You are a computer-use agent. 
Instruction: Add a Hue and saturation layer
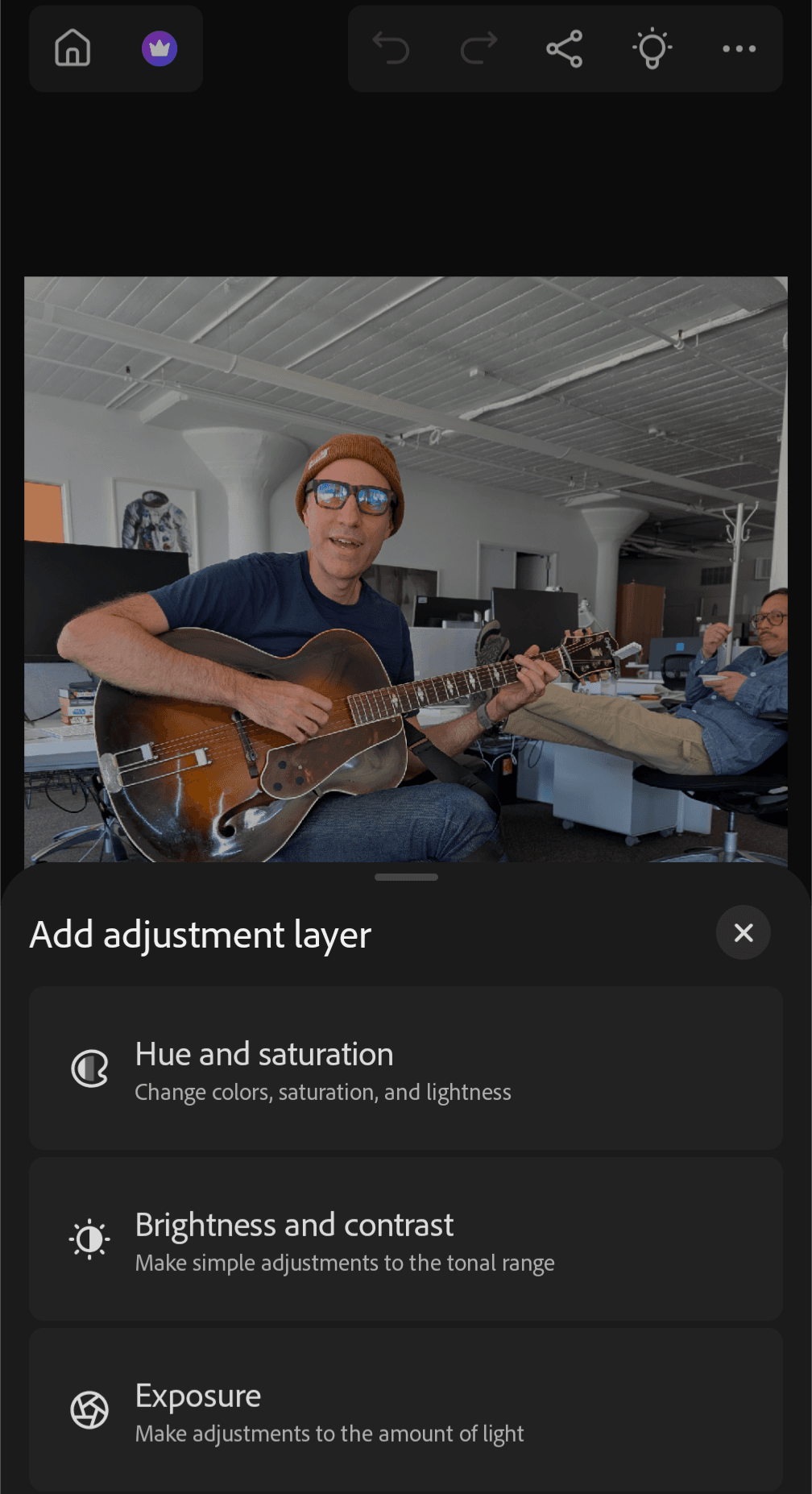(x=406, y=1069)
